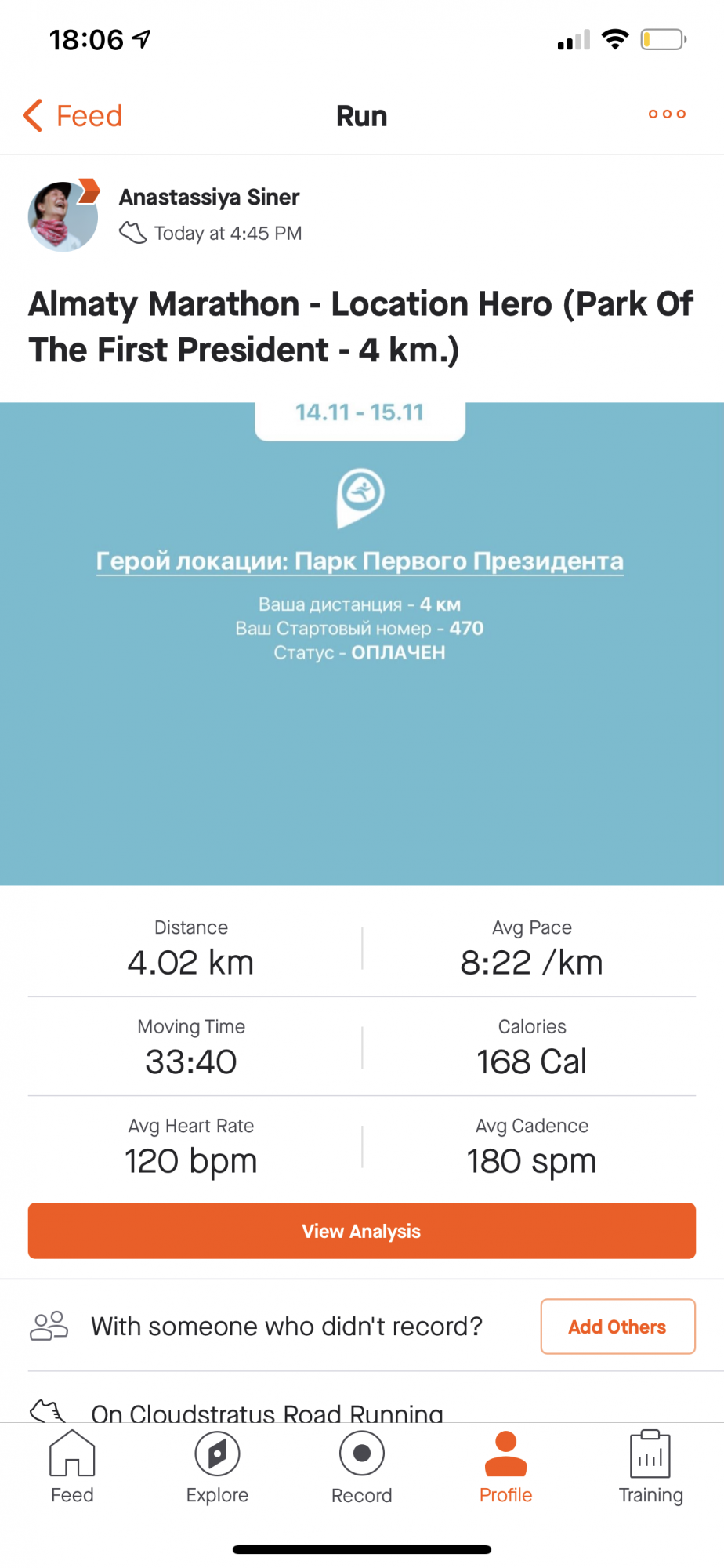Switch to the Feed tab
Viewport: 724px width, 1568px height.
pyautogui.click(x=72, y=1466)
